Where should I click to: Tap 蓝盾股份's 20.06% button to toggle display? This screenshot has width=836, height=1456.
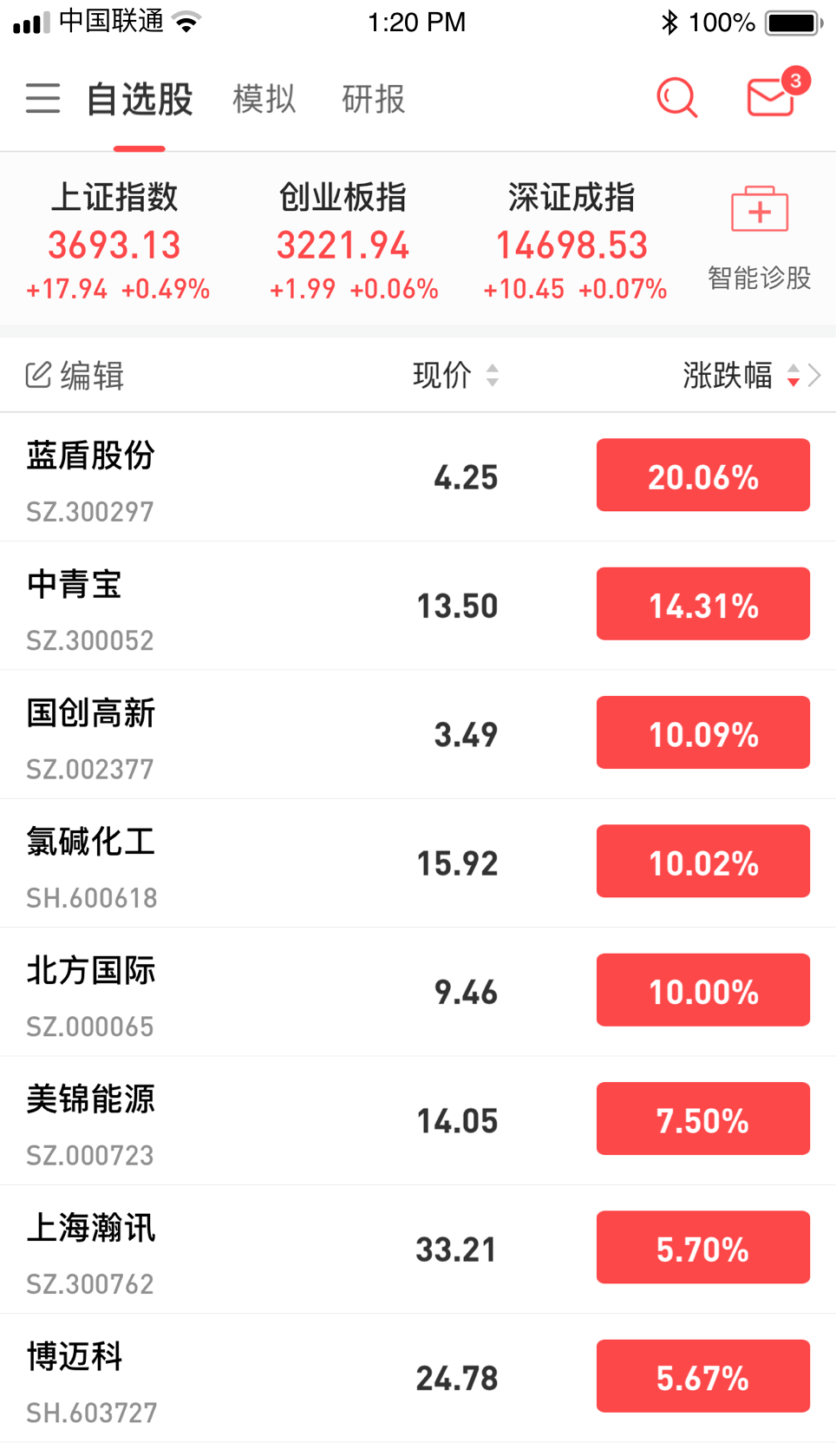702,475
